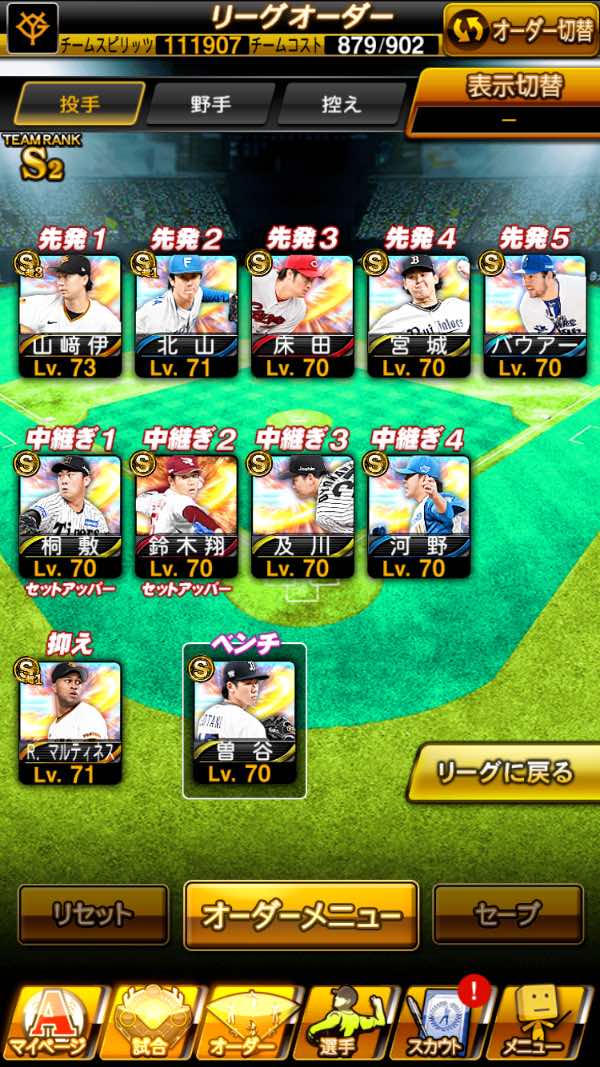
Task: Tap the オーダー切替 button
Action: tap(521, 29)
